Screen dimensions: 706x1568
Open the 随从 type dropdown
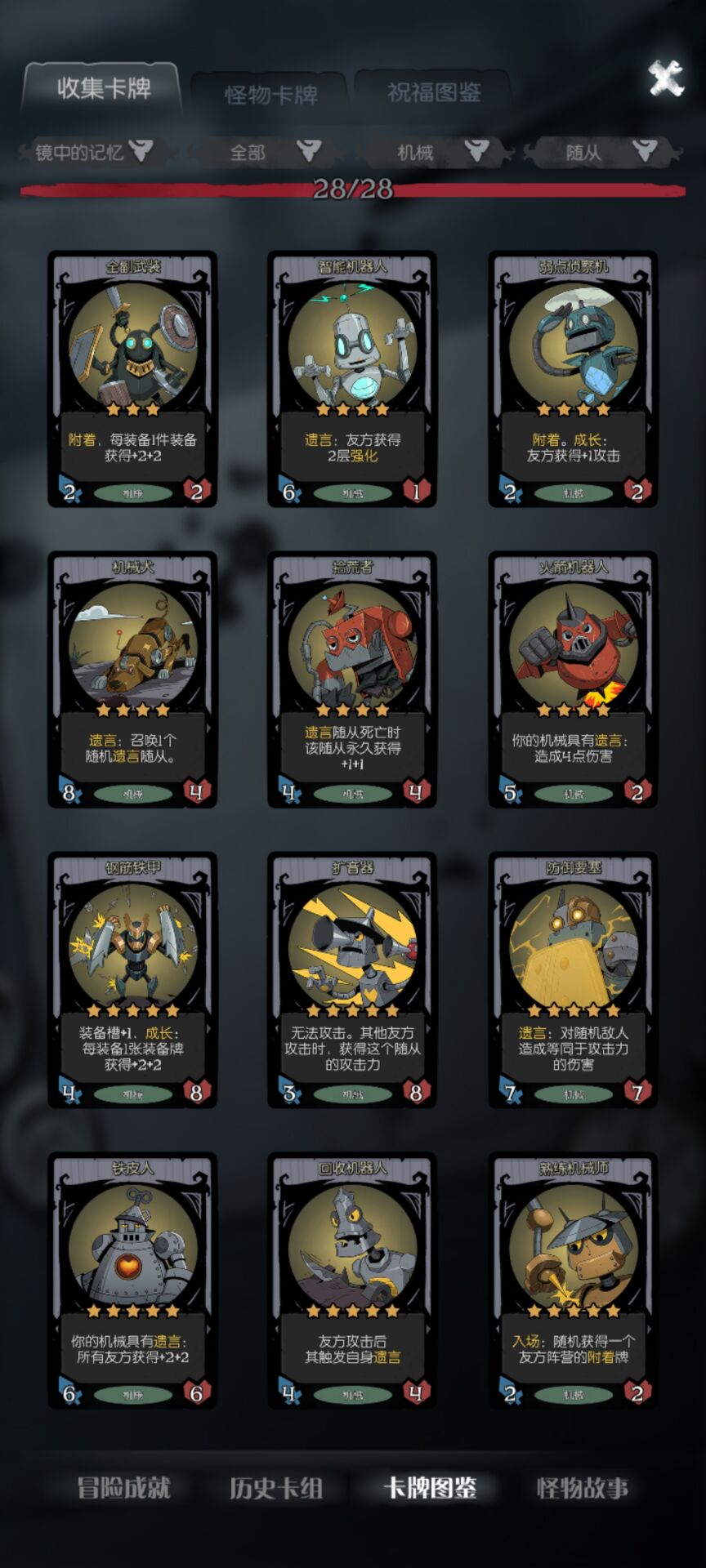coord(605,152)
